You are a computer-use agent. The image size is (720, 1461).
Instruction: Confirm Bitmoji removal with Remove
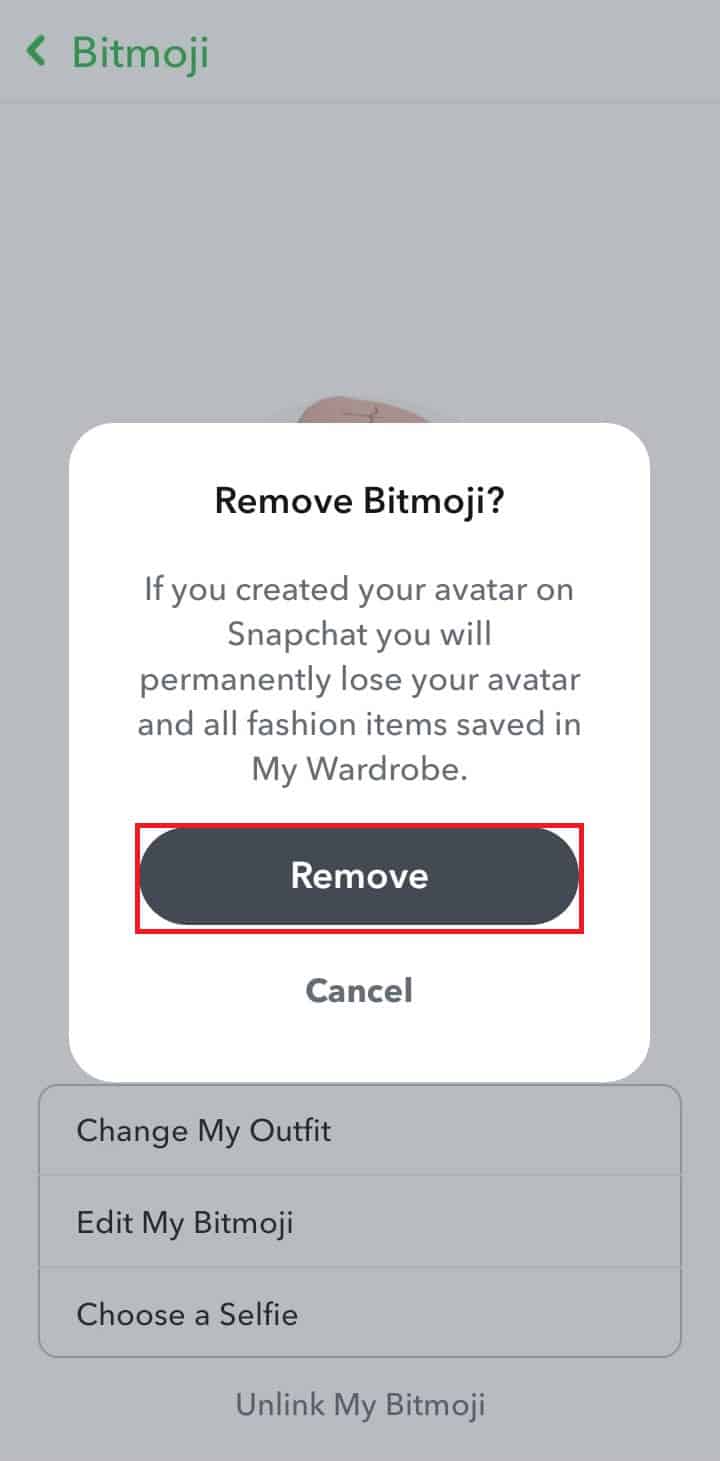[x=359, y=875]
